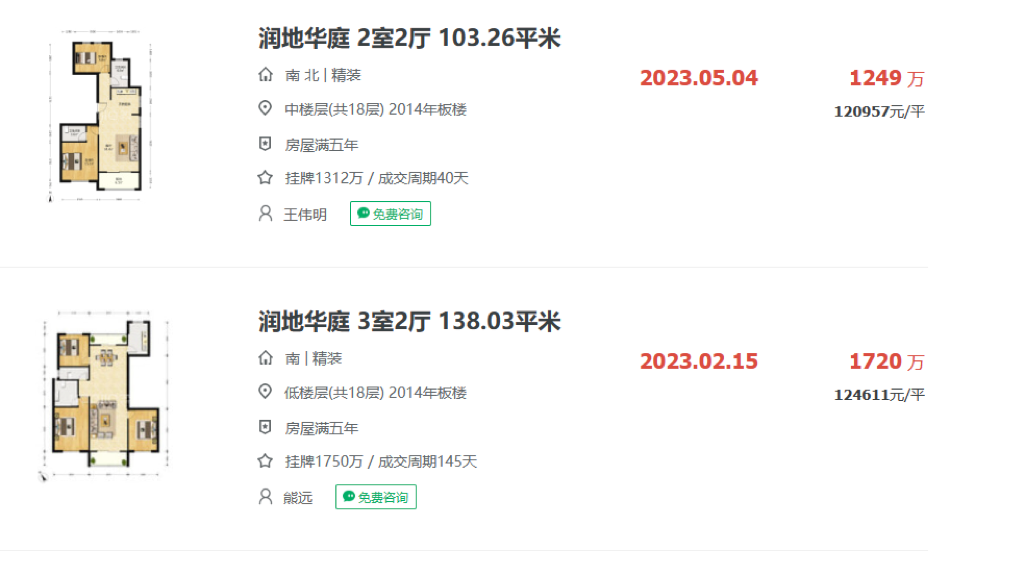Viewport: 1027px width, 573px height.
Task: Tap 免费咨询 next to 熊远
Action: click(376, 497)
